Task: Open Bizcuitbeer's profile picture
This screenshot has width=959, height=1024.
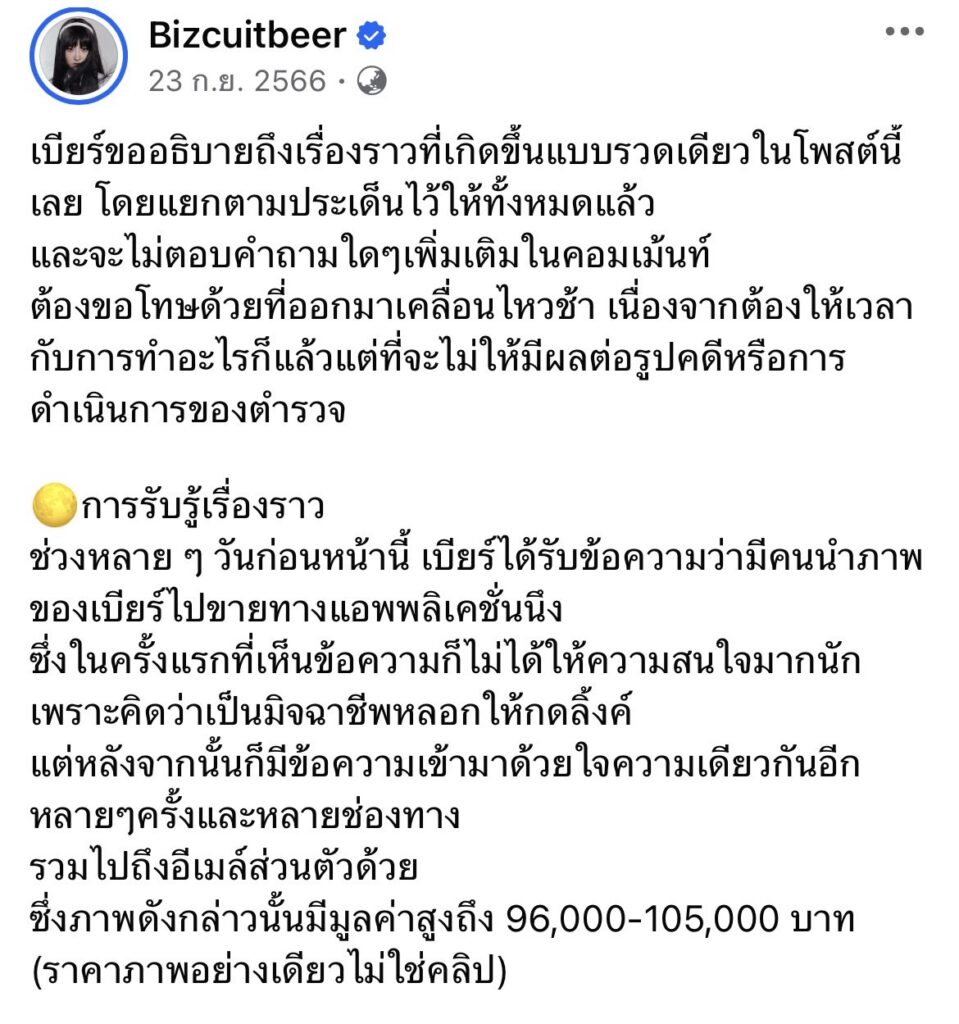Action: tap(77, 57)
